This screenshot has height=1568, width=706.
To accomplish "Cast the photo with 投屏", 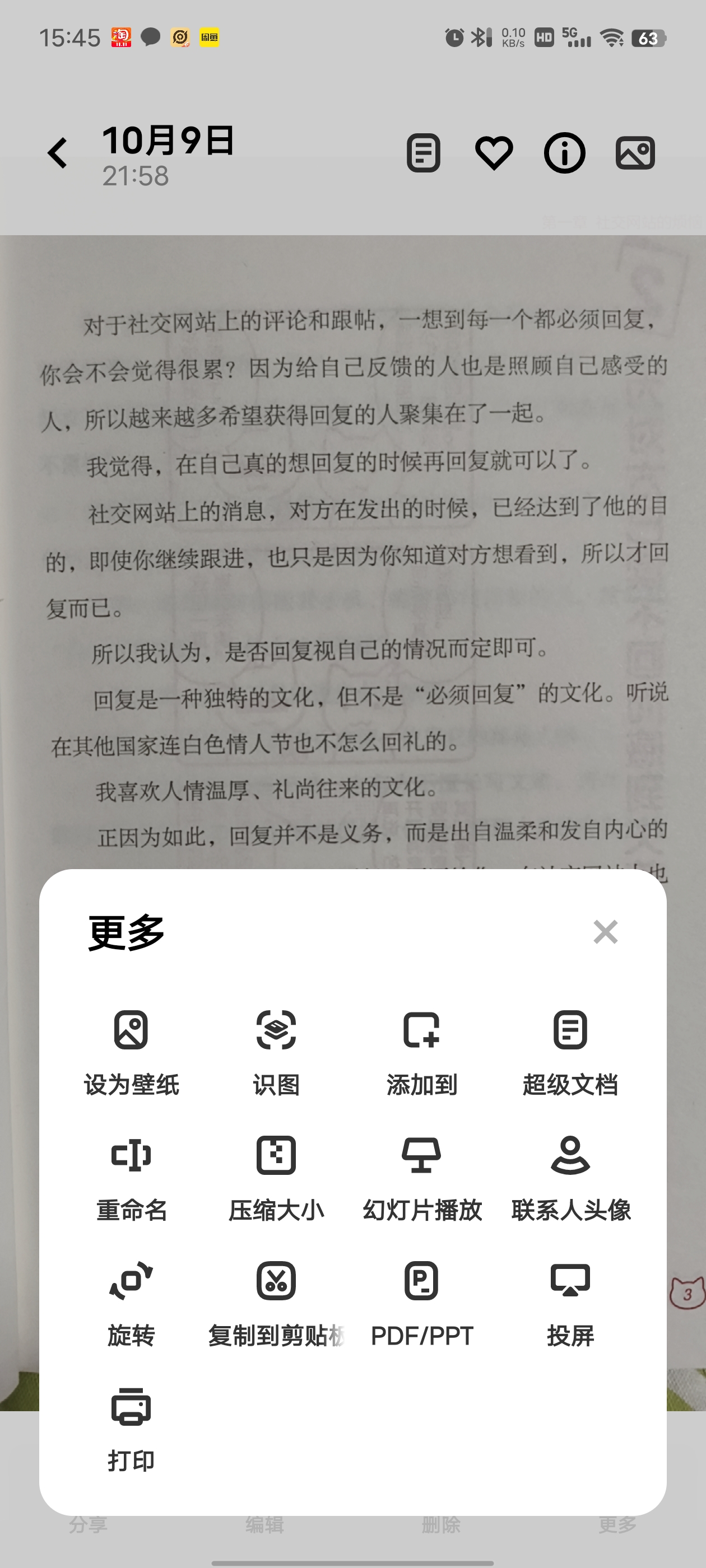I will coord(569,1303).
